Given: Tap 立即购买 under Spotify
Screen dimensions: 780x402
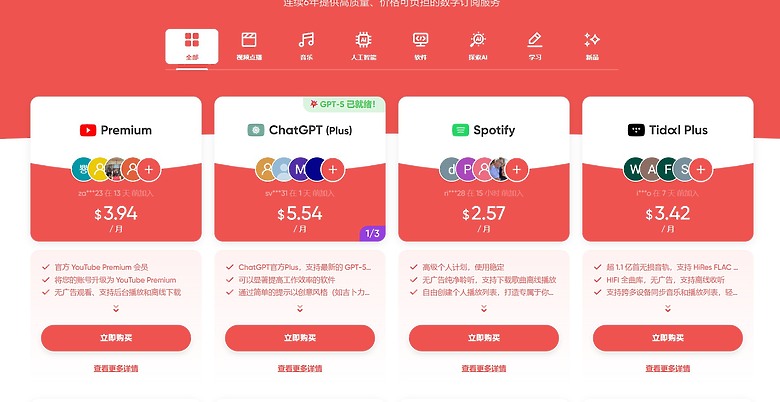Looking at the screenshot, I should pyautogui.click(x=484, y=338).
